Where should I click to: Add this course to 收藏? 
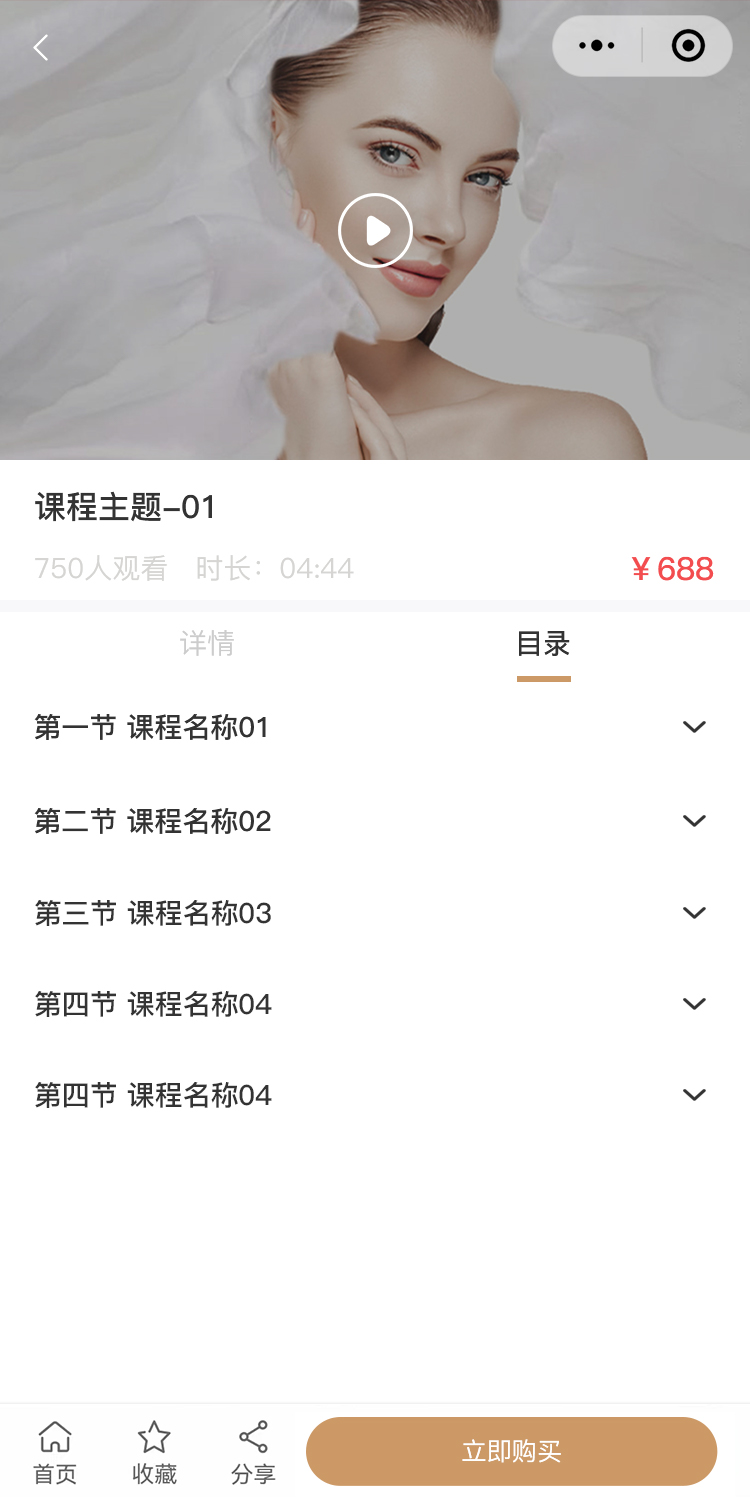(x=154, y=1452)
